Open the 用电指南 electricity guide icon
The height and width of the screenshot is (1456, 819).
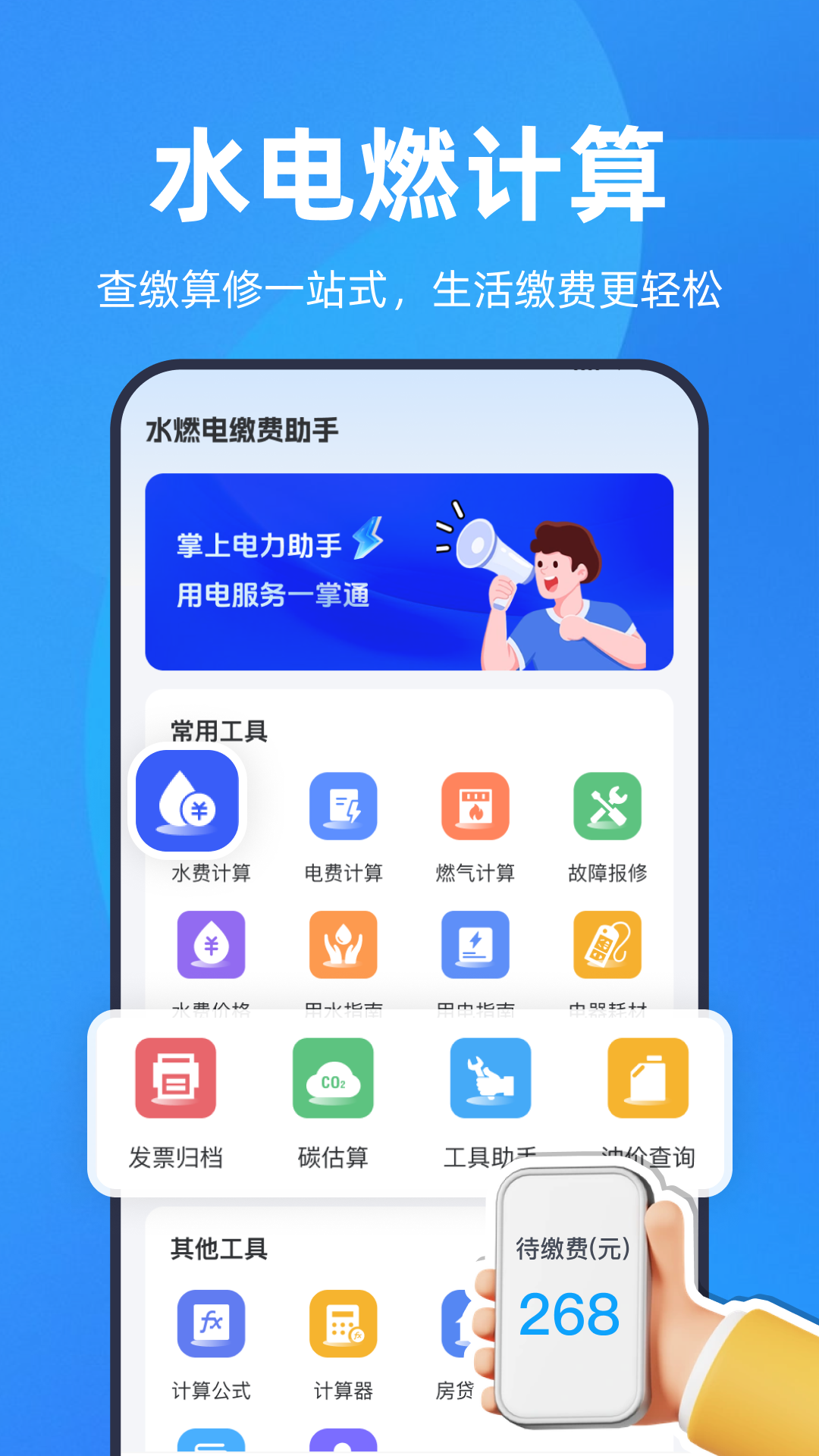475,946
